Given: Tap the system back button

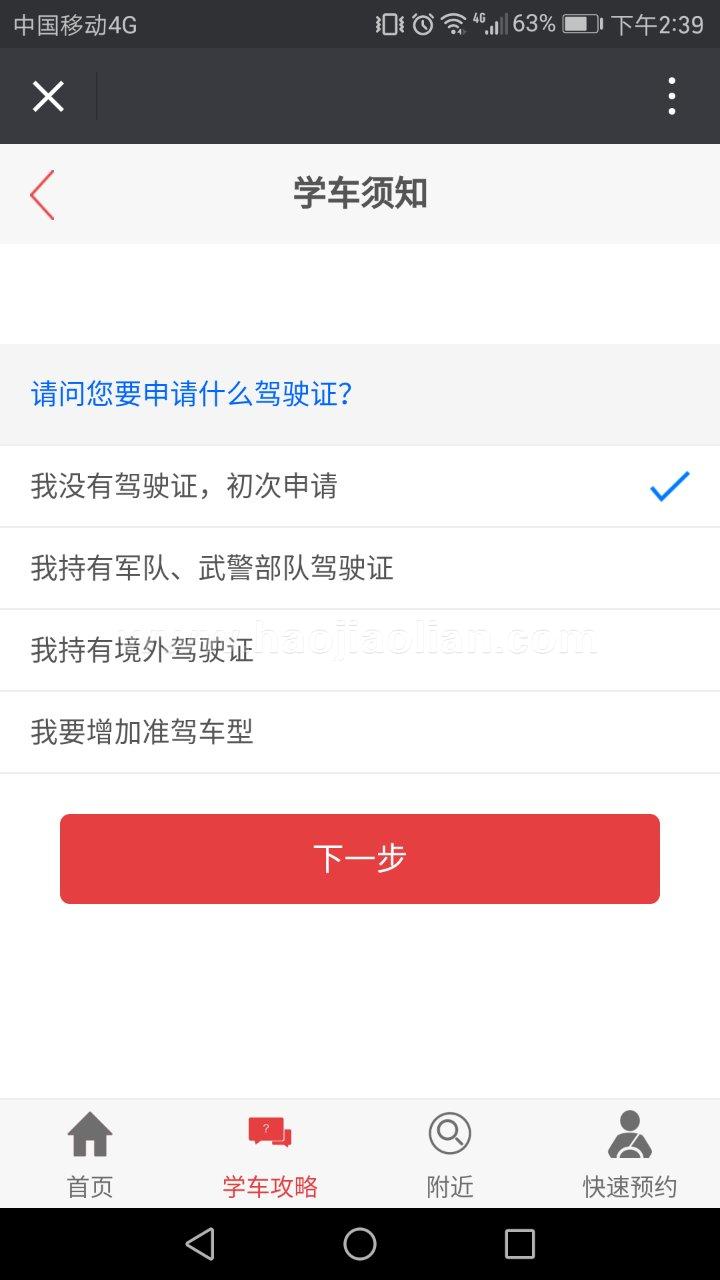Looking at the screenshot, I should tap(200, 1244).
